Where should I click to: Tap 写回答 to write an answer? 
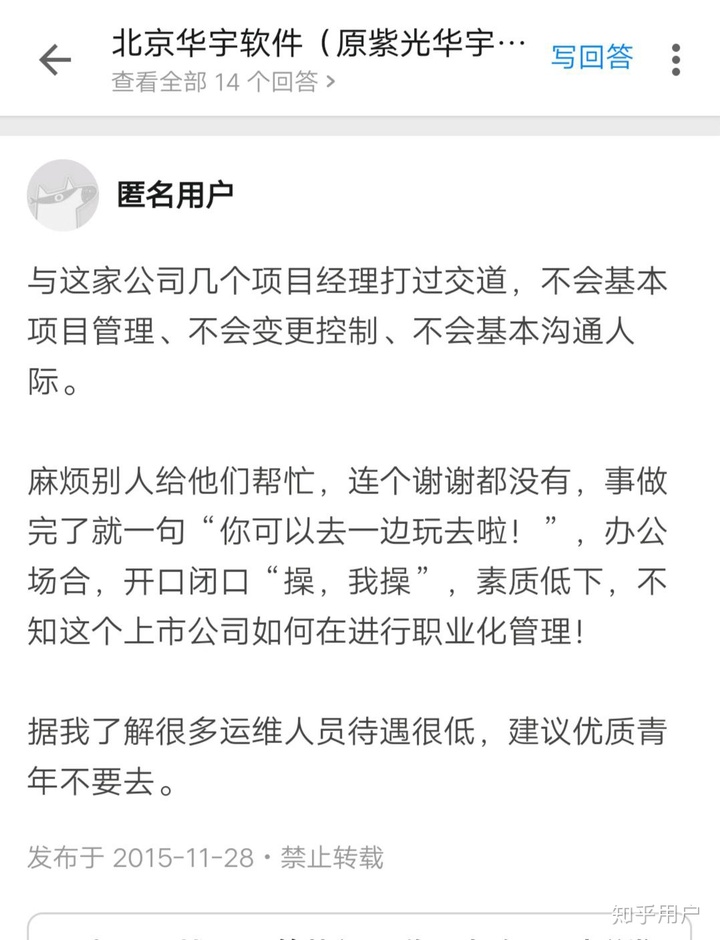point(592,57)
